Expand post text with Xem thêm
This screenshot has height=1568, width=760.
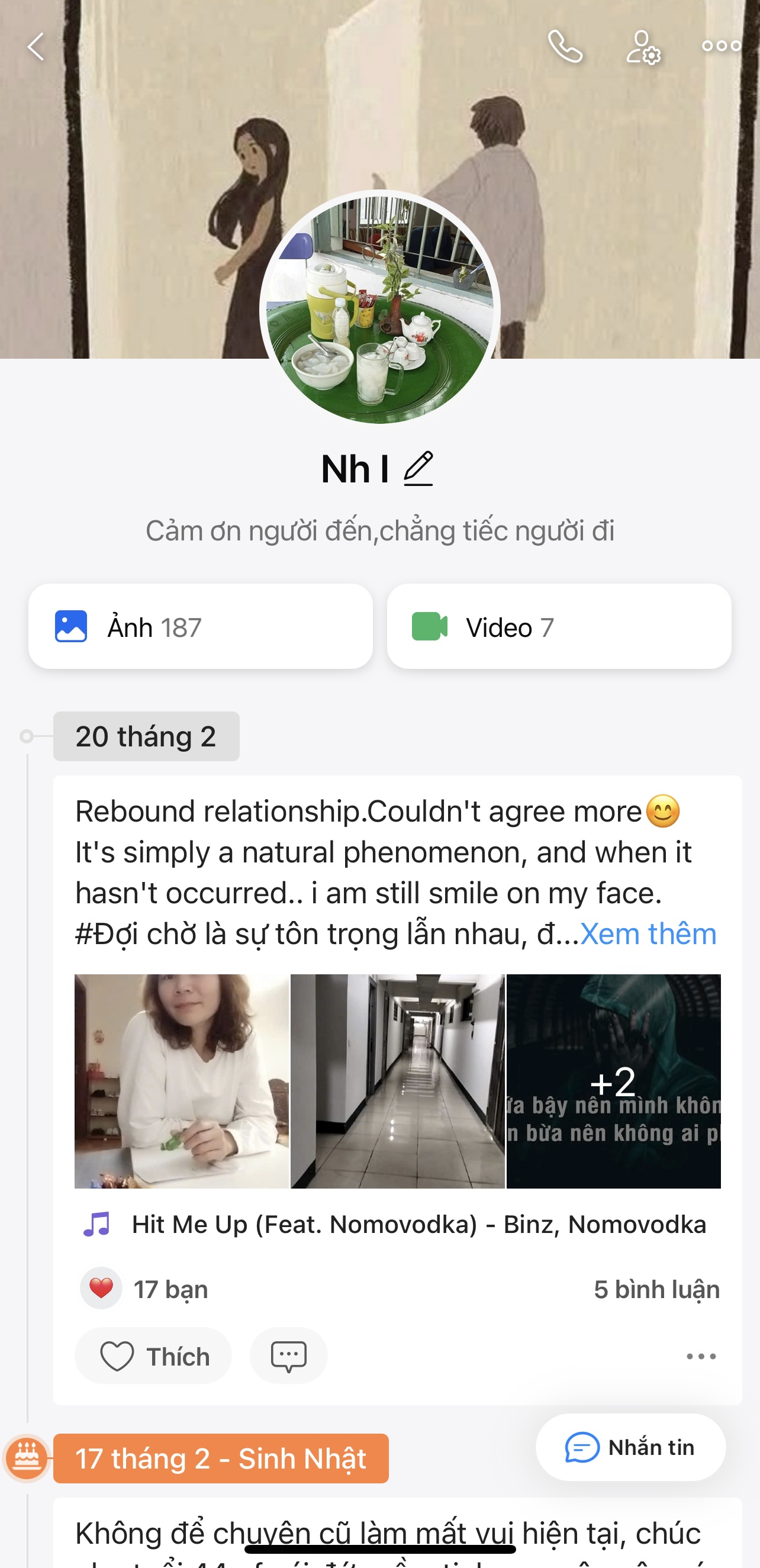tap(648, 933)
